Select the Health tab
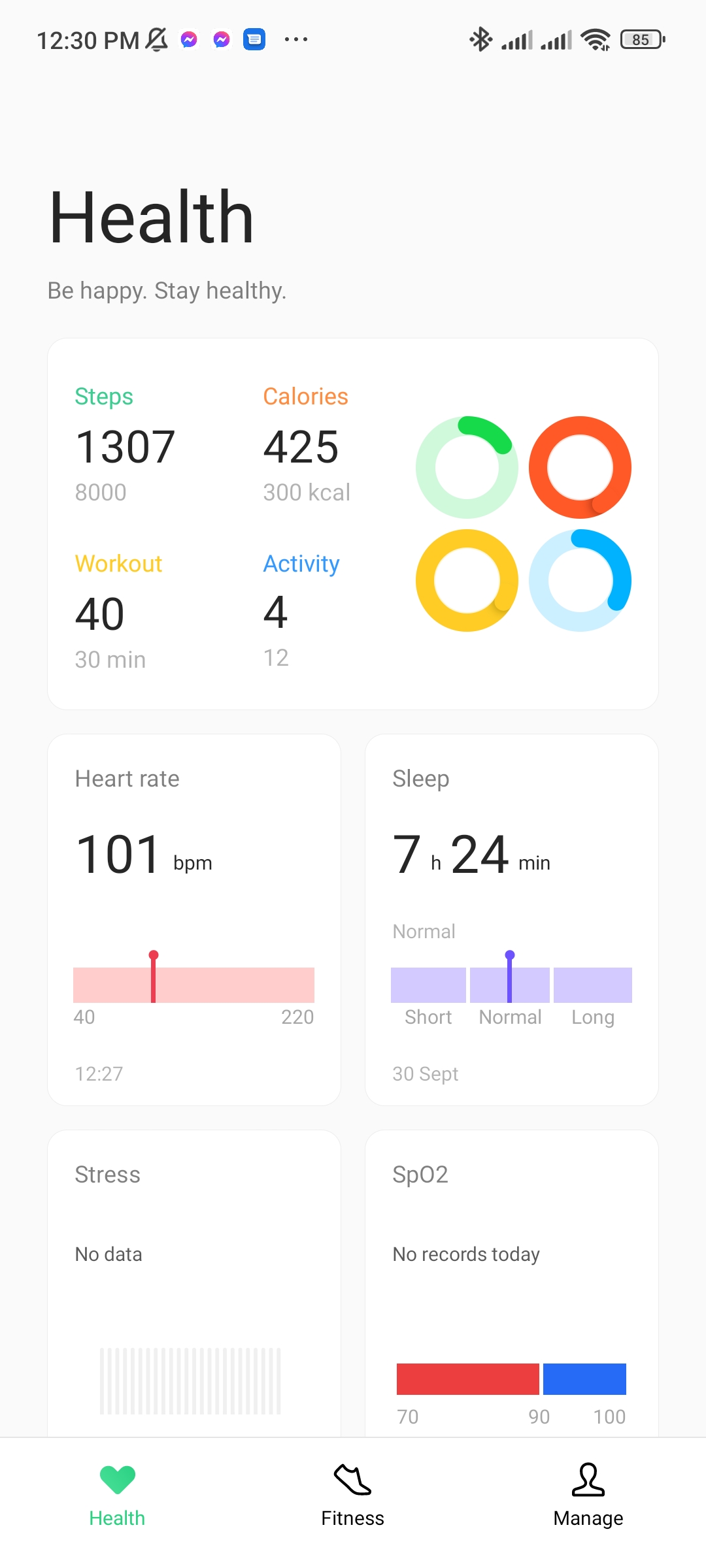 coord(118,1496)
